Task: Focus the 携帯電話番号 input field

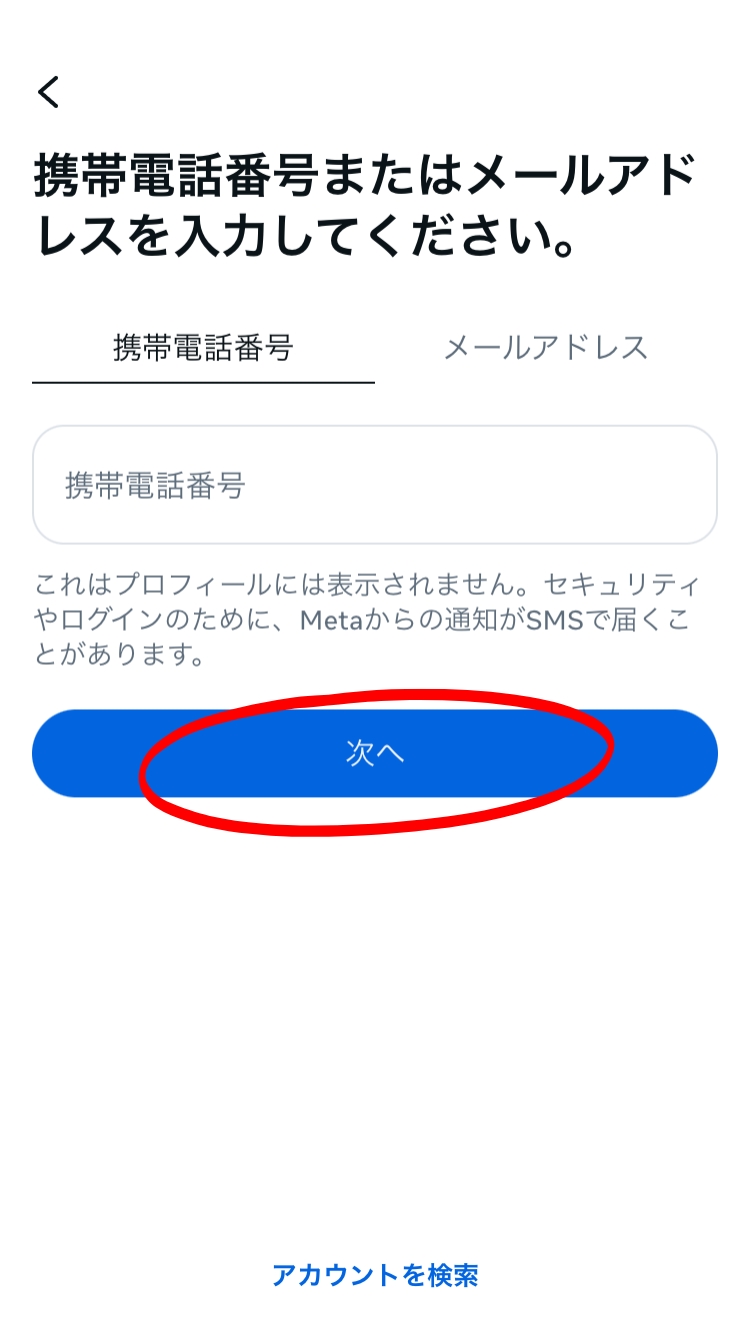Action: click(375, 485)
